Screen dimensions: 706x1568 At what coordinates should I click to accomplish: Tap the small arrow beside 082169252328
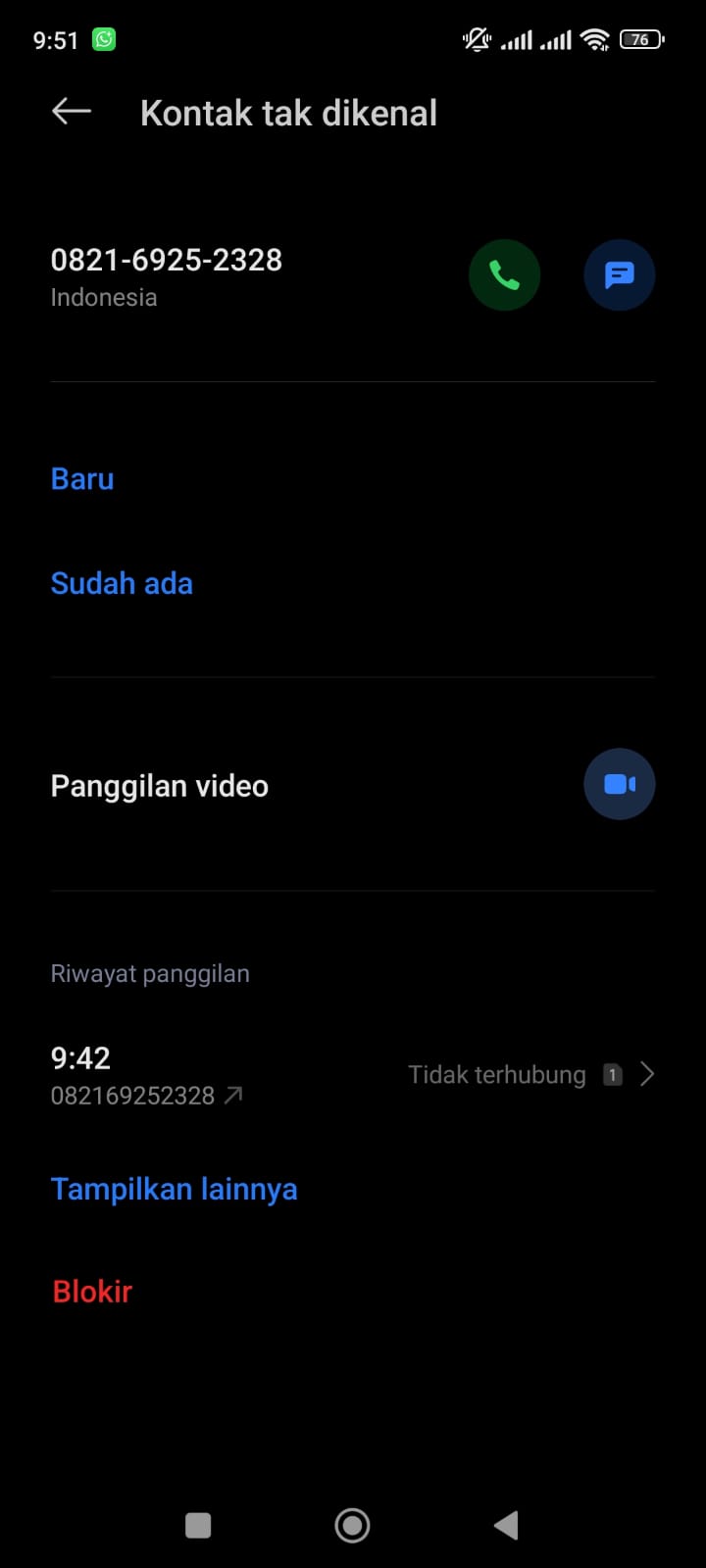pyautogui.click(x=233, y=1095)
